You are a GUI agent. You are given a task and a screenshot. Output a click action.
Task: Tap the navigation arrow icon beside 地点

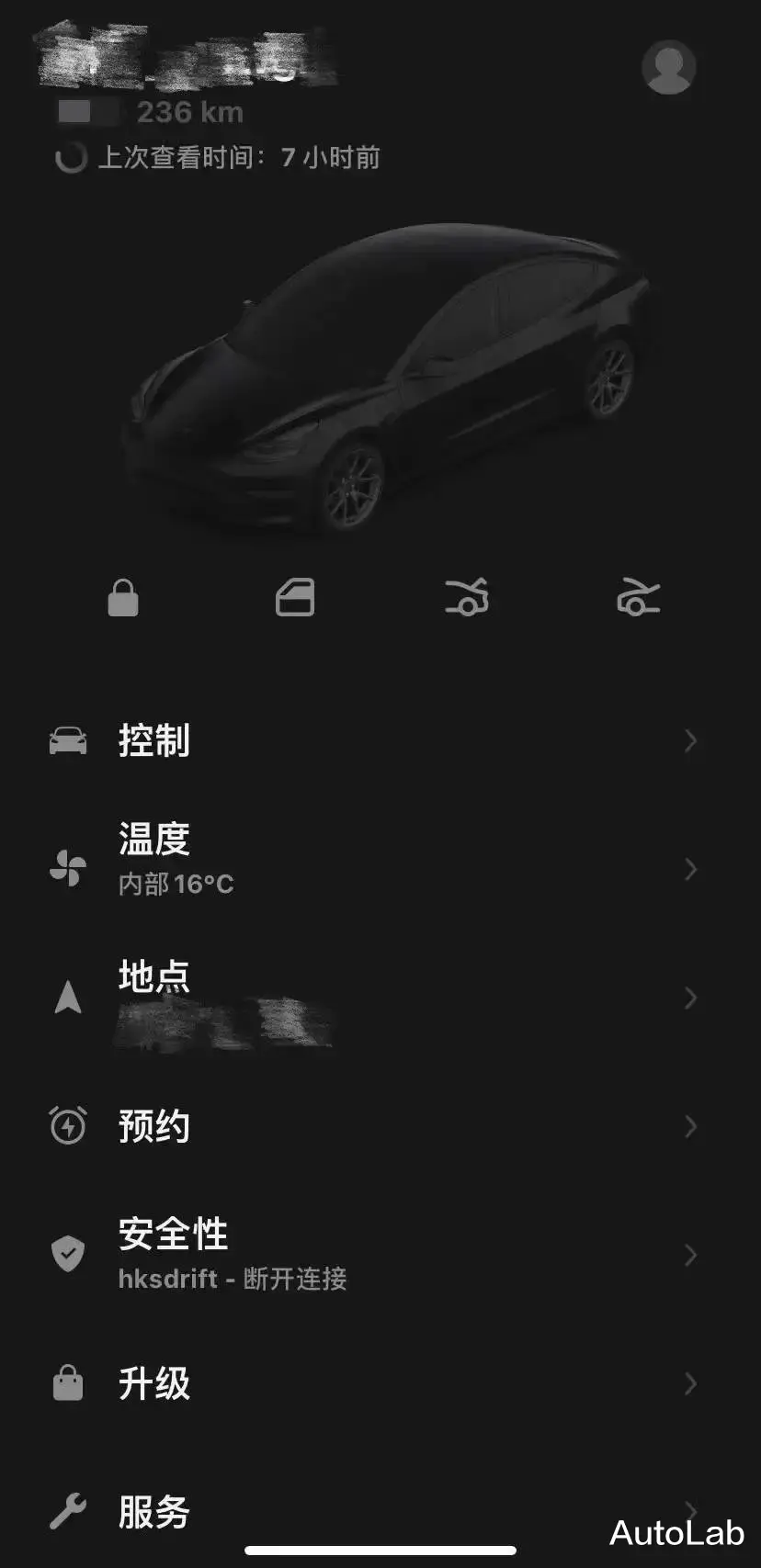click(66, 998)
